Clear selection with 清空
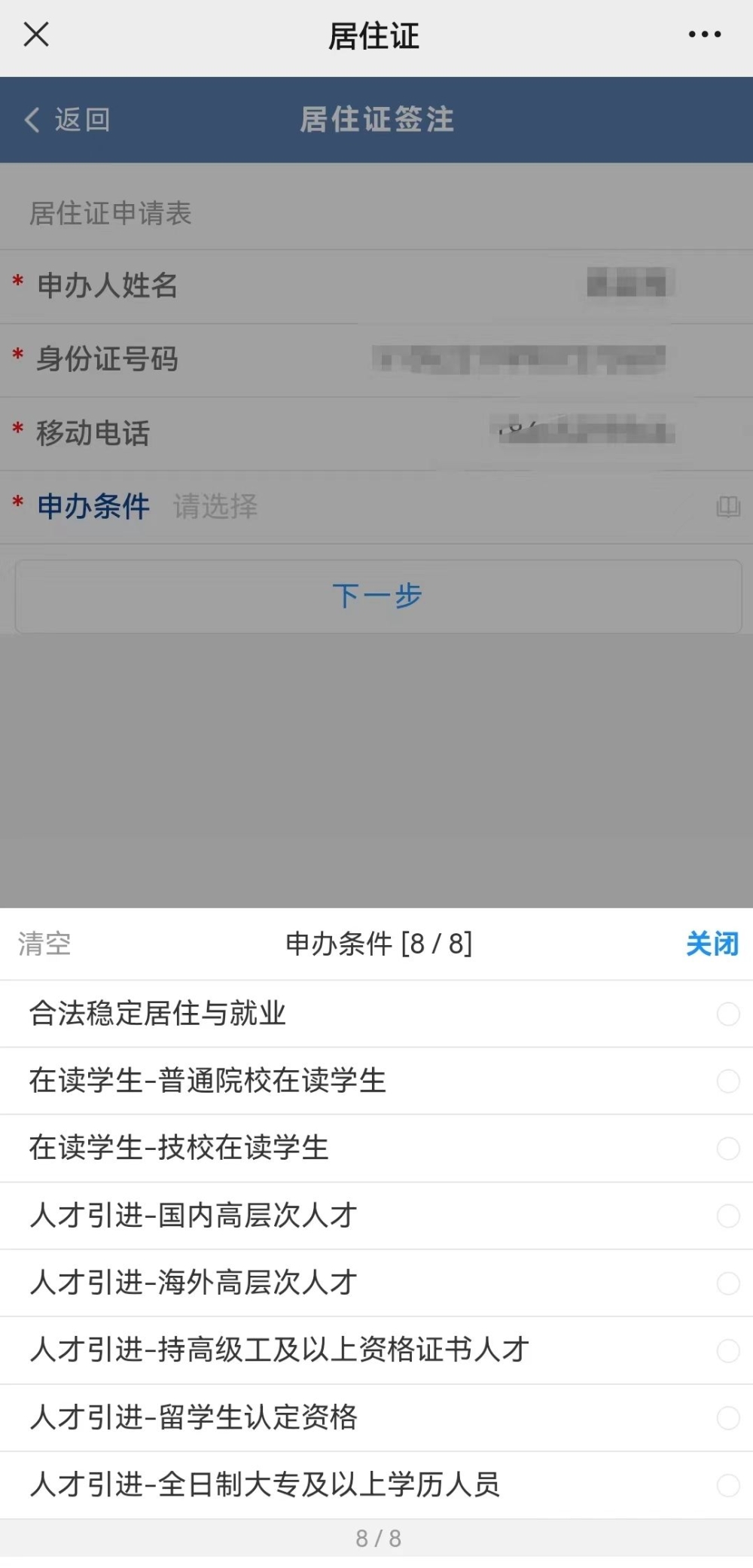This screenshot has width=753, height=1568. [x=44, y=944]
